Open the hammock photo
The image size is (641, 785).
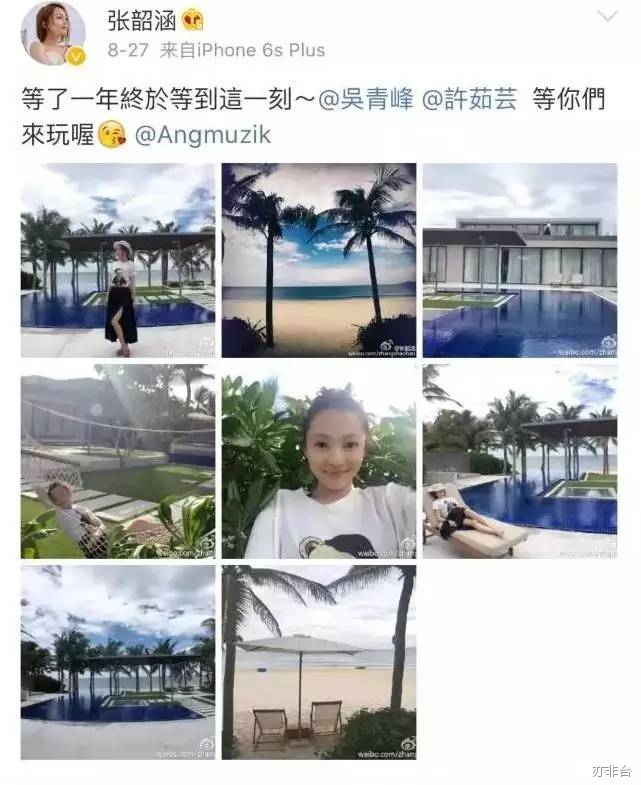(x=118, y=461)
